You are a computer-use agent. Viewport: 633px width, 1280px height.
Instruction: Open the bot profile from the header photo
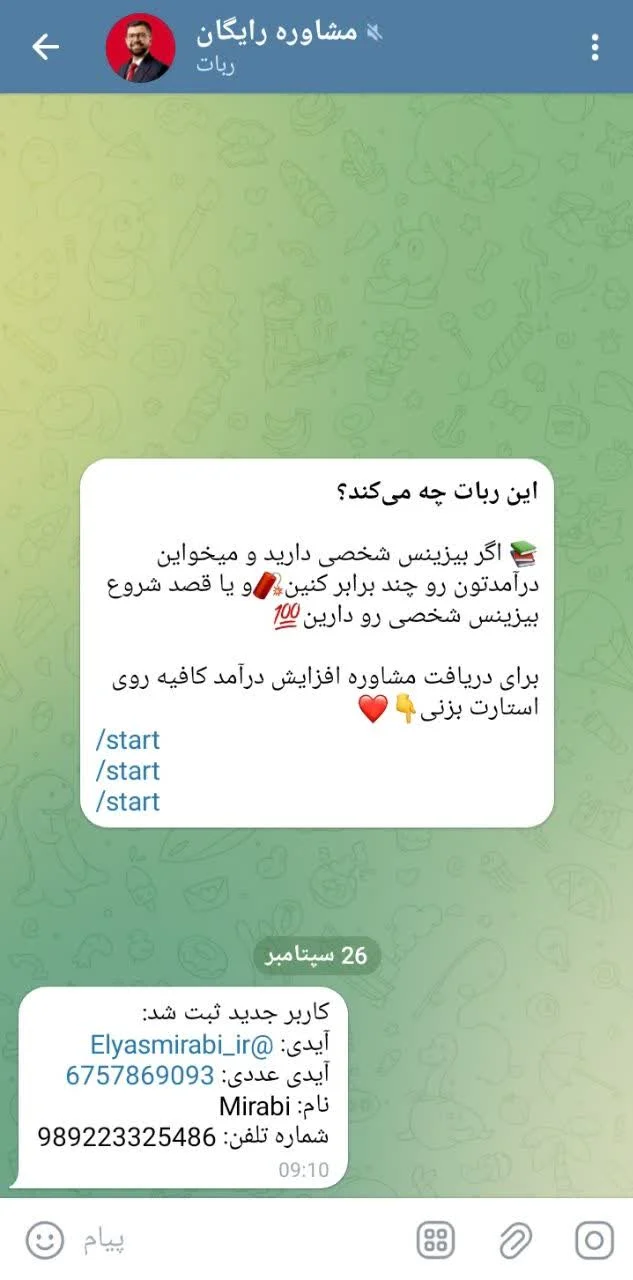(140, 47)
